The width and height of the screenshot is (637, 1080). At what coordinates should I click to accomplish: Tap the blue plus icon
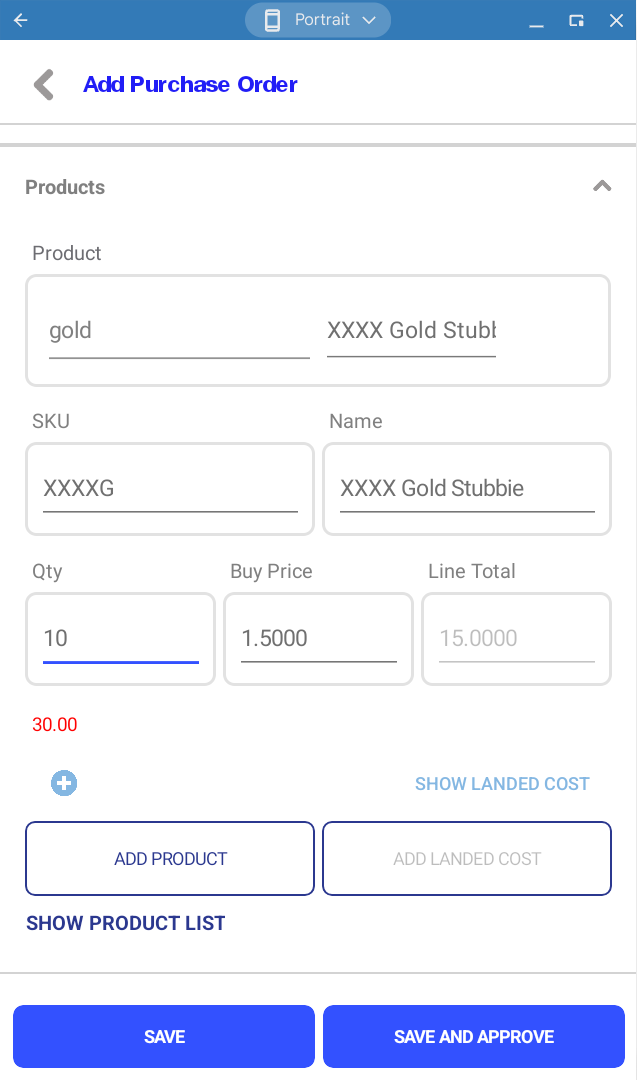(x=64, y=783)
